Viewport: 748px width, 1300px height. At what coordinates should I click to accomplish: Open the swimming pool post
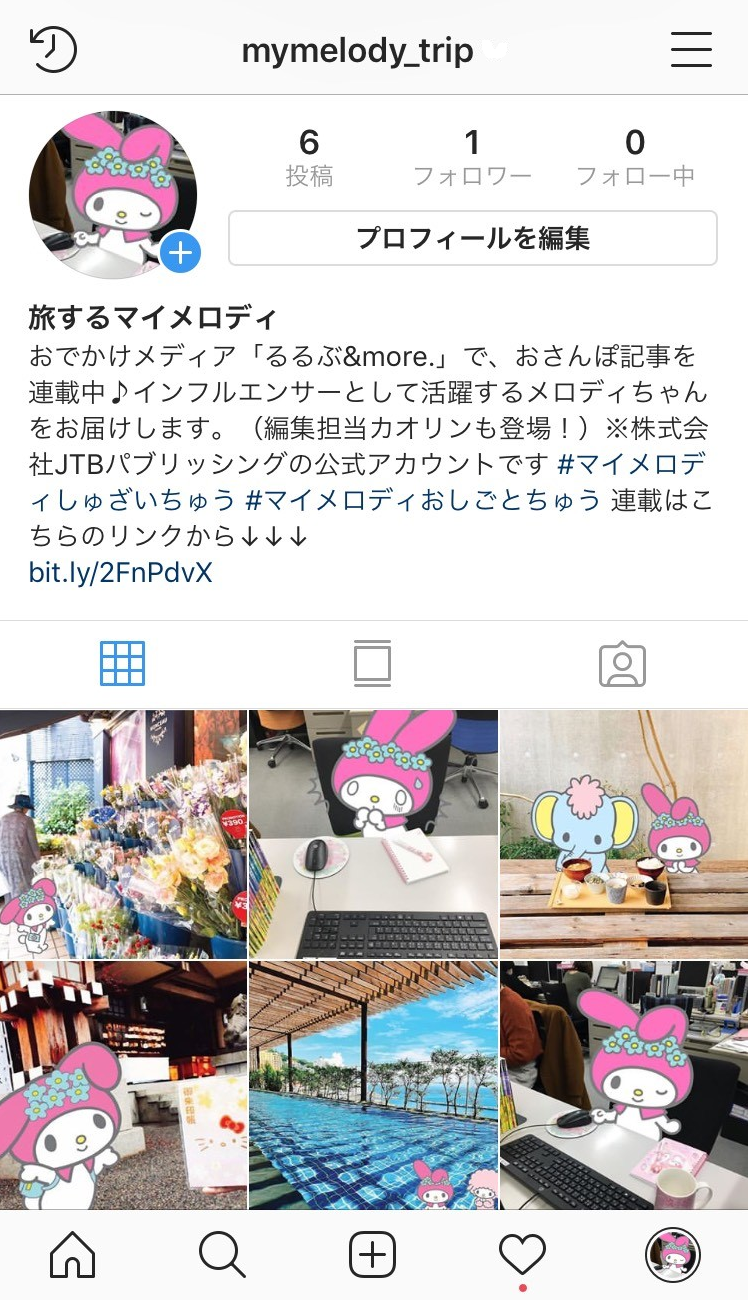tap(373, 1085)
